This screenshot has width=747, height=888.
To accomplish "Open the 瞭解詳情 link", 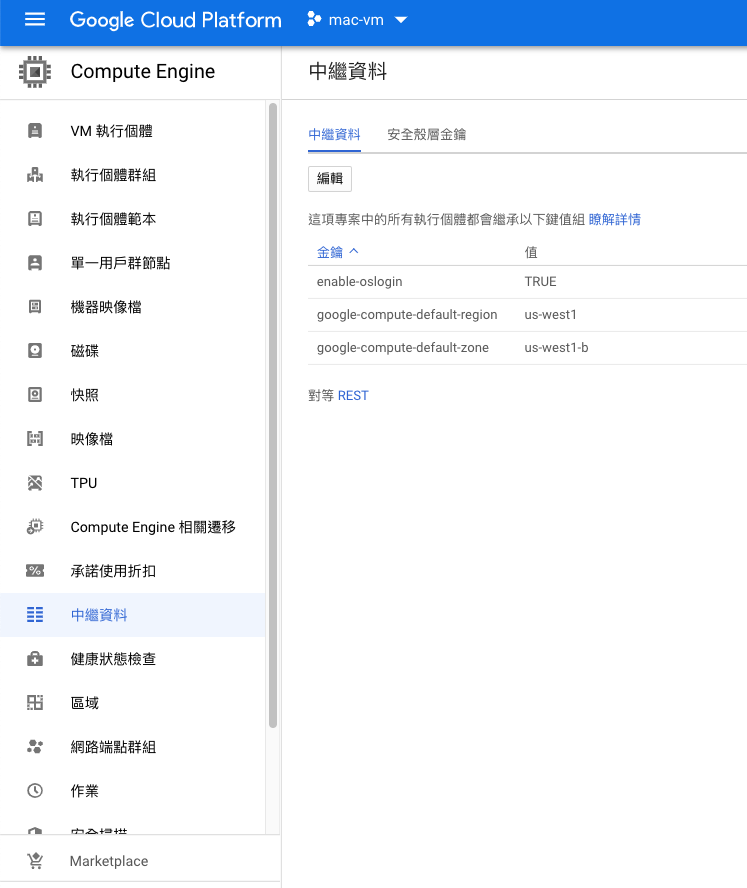I will point(614,219).
